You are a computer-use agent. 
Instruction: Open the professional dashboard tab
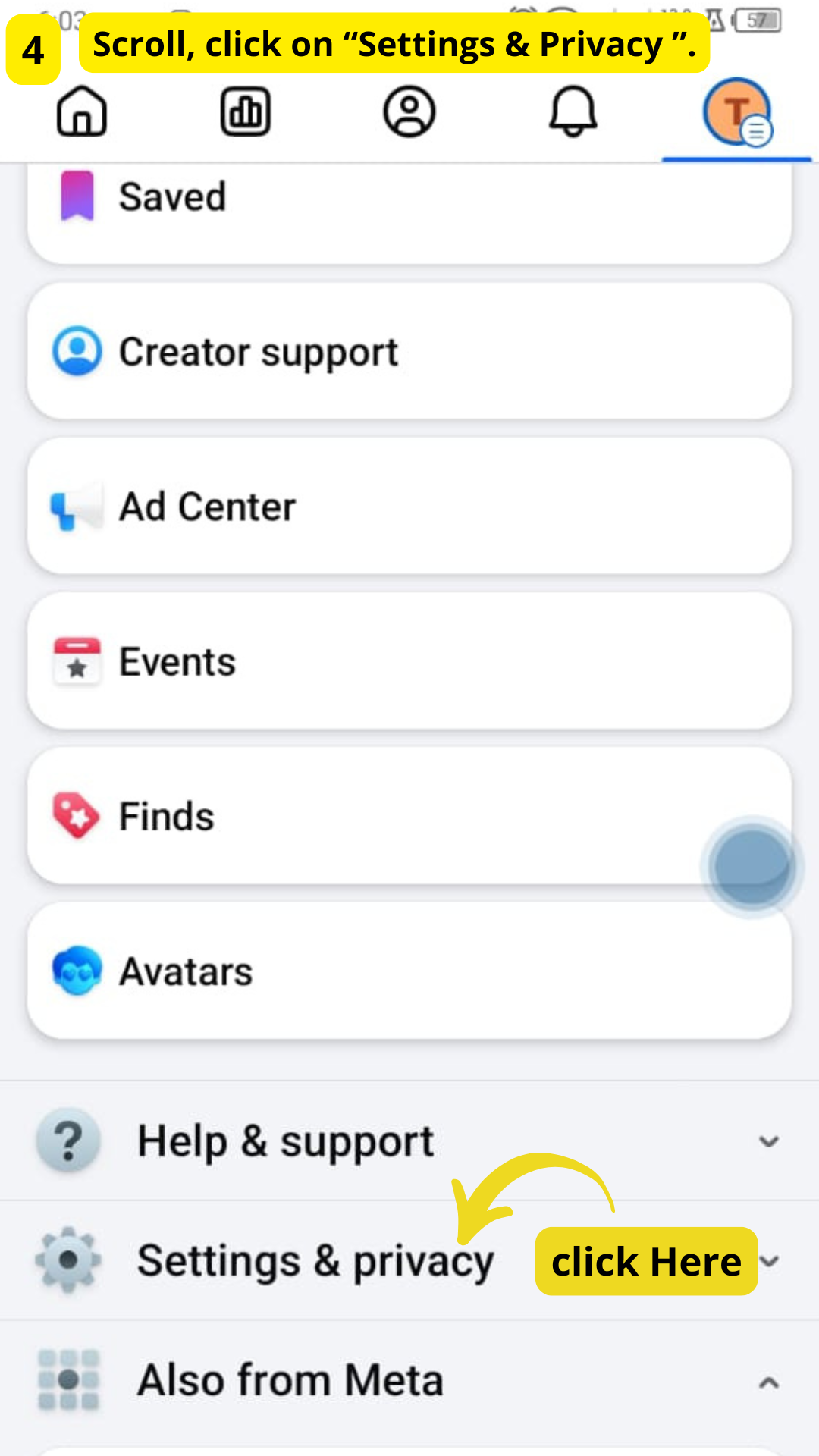(245, 112)
